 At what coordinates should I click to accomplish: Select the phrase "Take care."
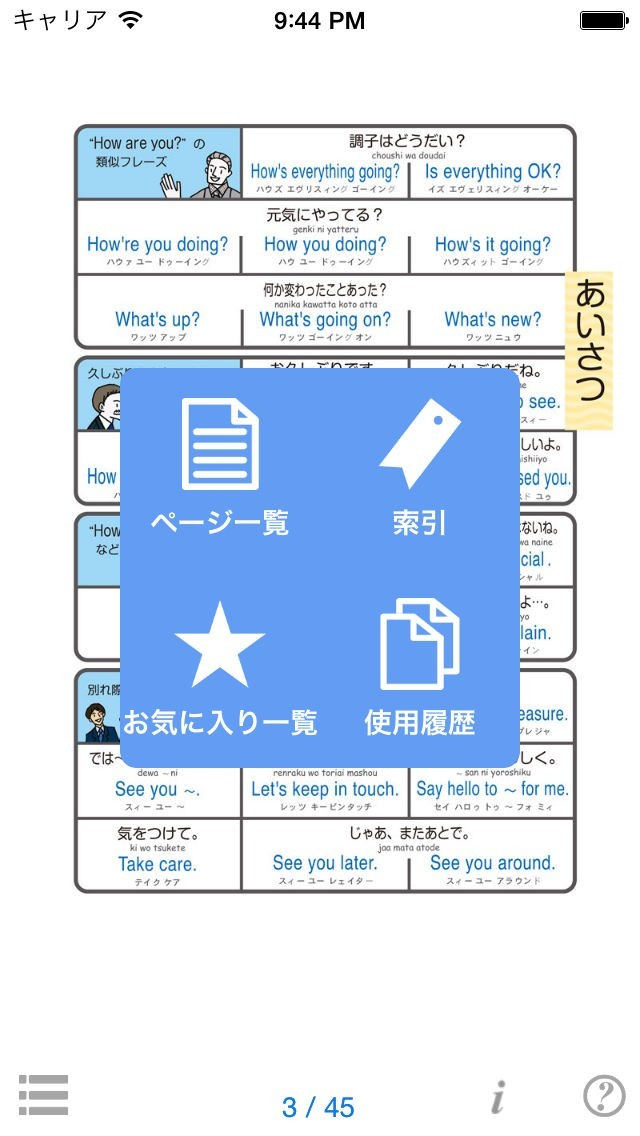pos(157,864)
